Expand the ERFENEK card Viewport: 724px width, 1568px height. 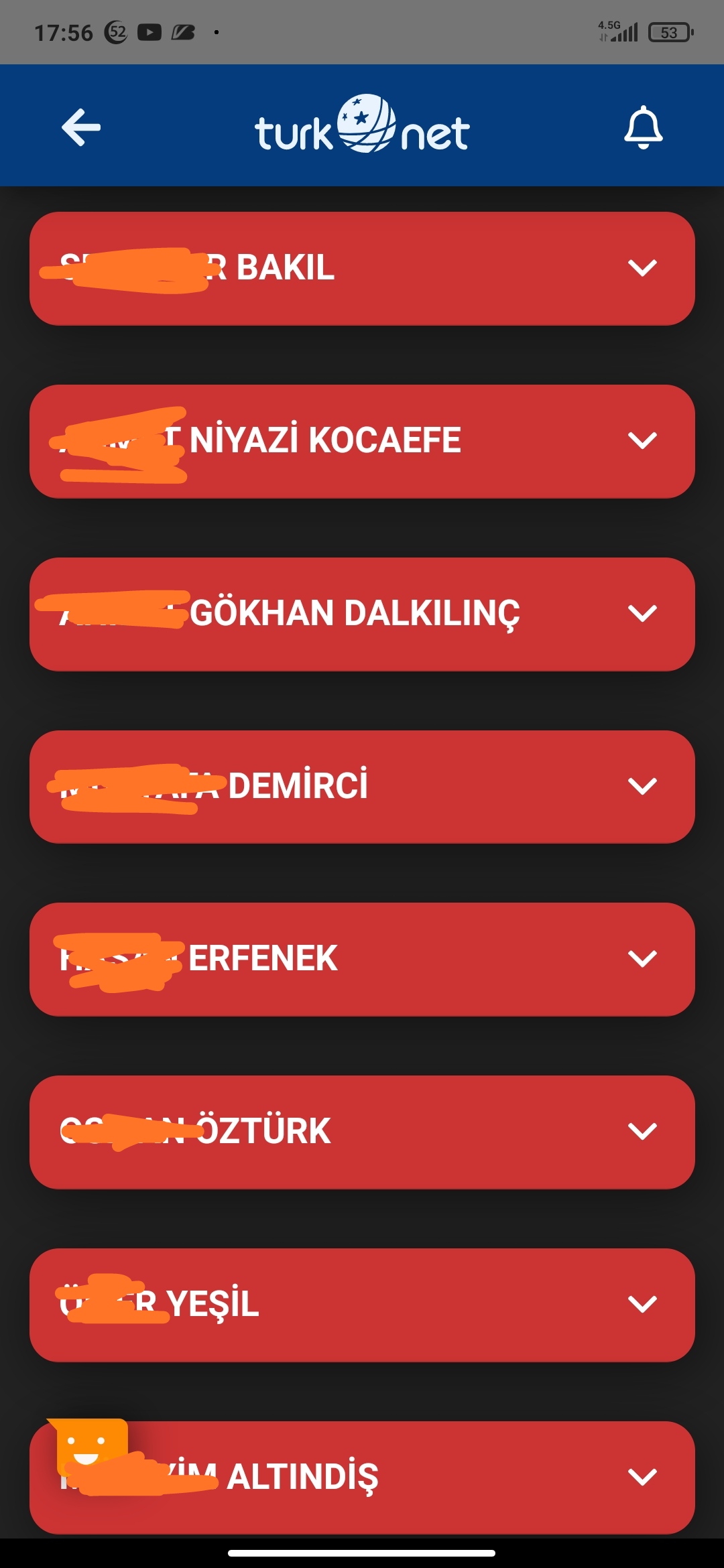pos(362,960)
